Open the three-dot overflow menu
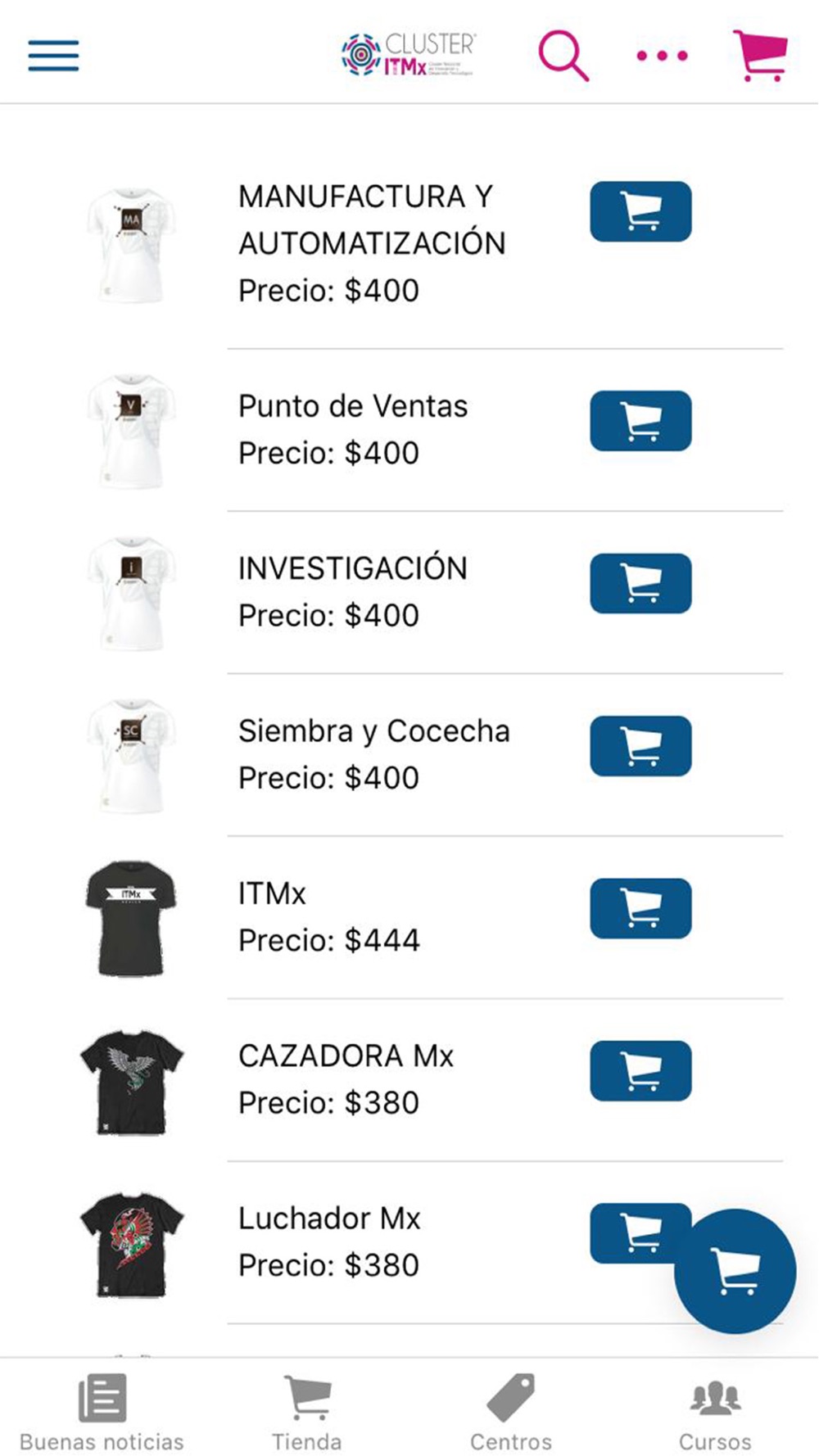 (x=662, y=56)
